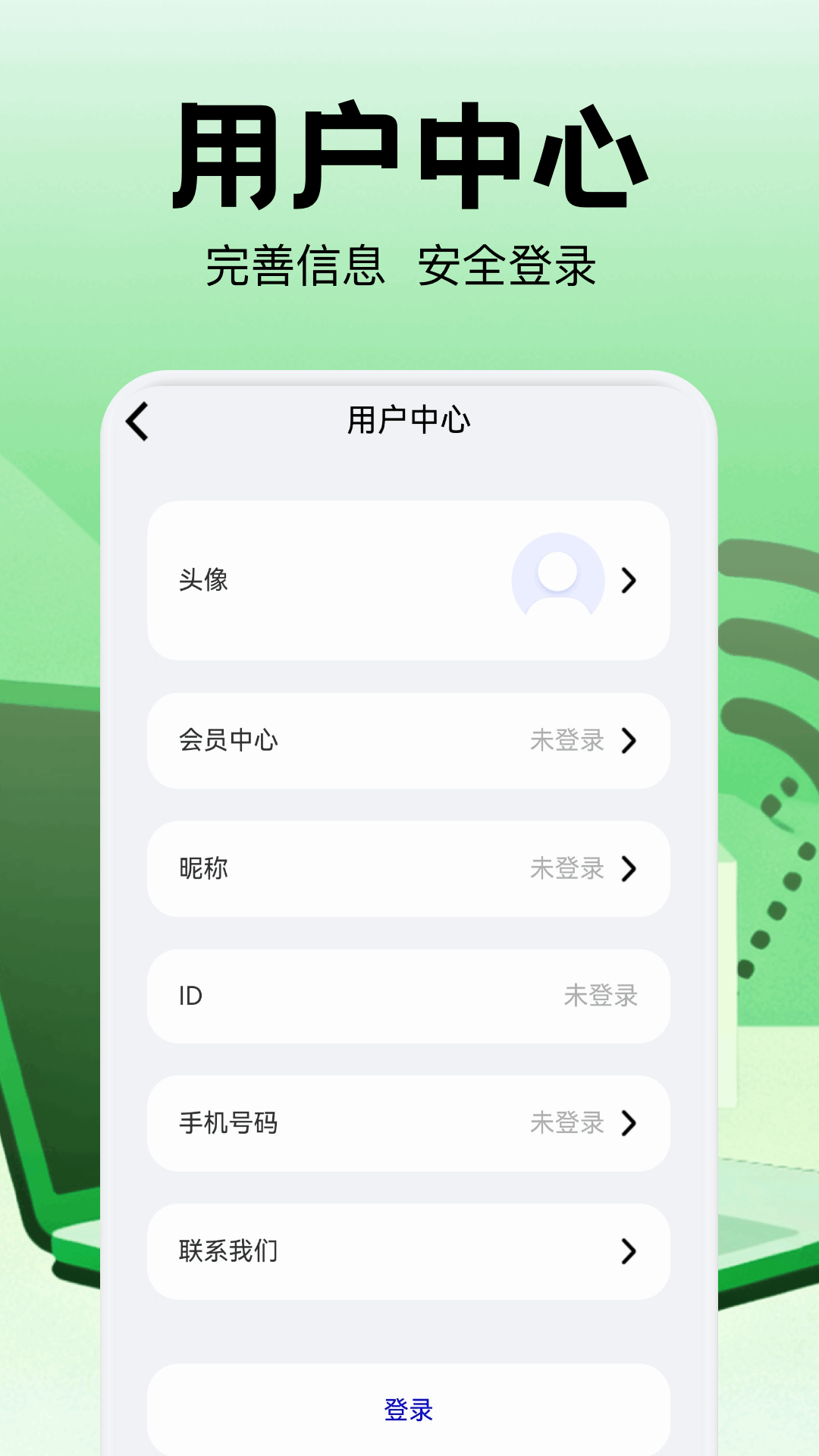Open 会员中心 via its arrow

pos(629,742)
